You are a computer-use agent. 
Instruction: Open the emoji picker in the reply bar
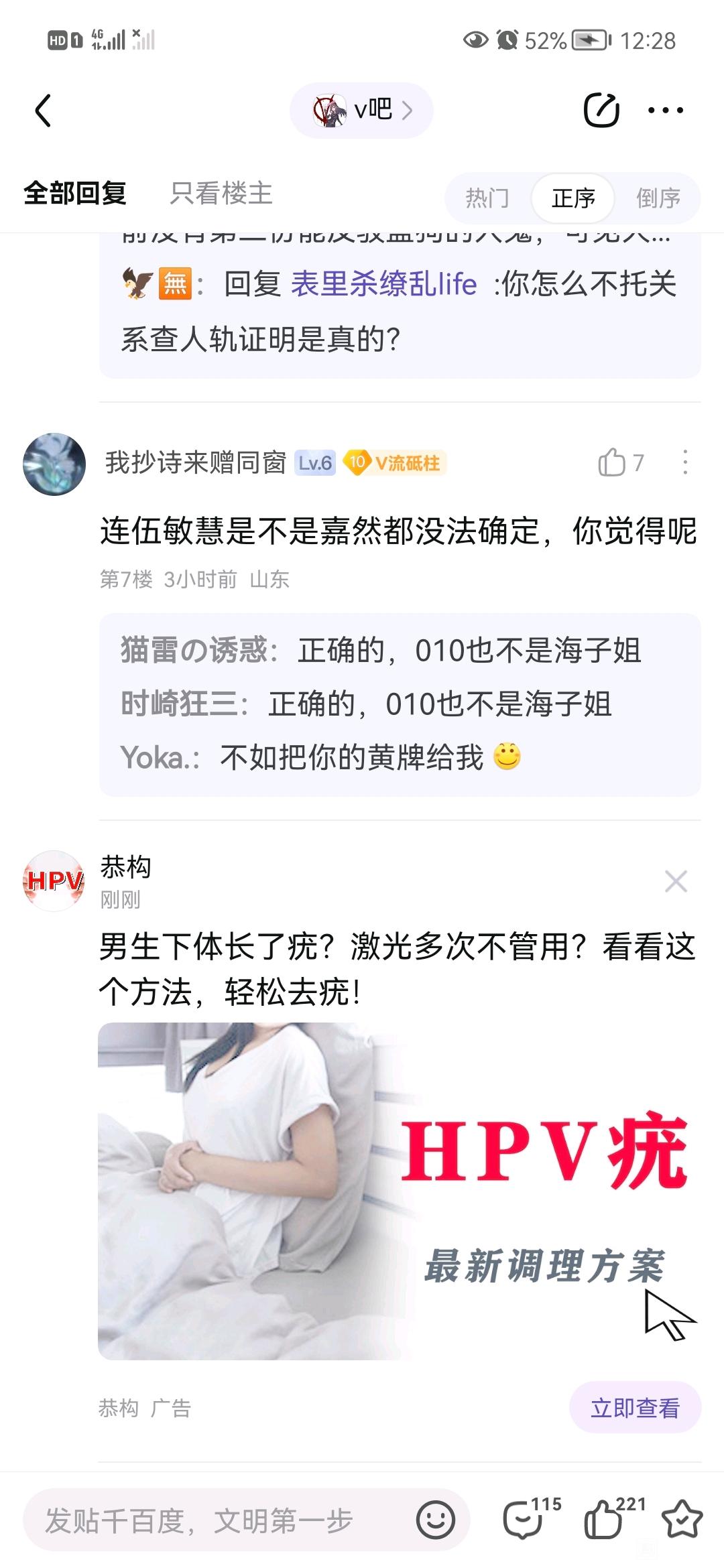[x=436, y=1520]
